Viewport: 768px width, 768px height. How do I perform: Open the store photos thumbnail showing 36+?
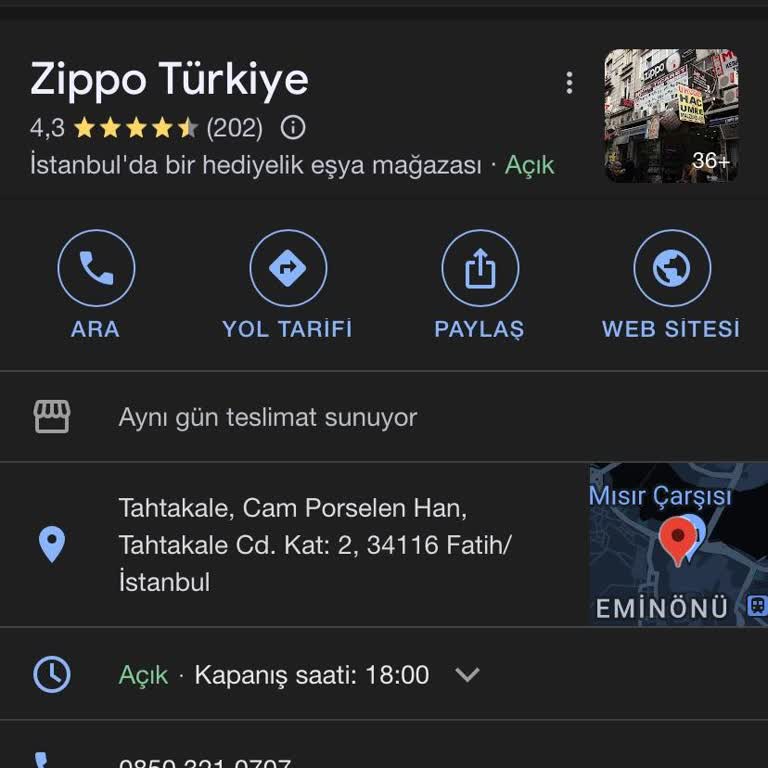point(671,115)
